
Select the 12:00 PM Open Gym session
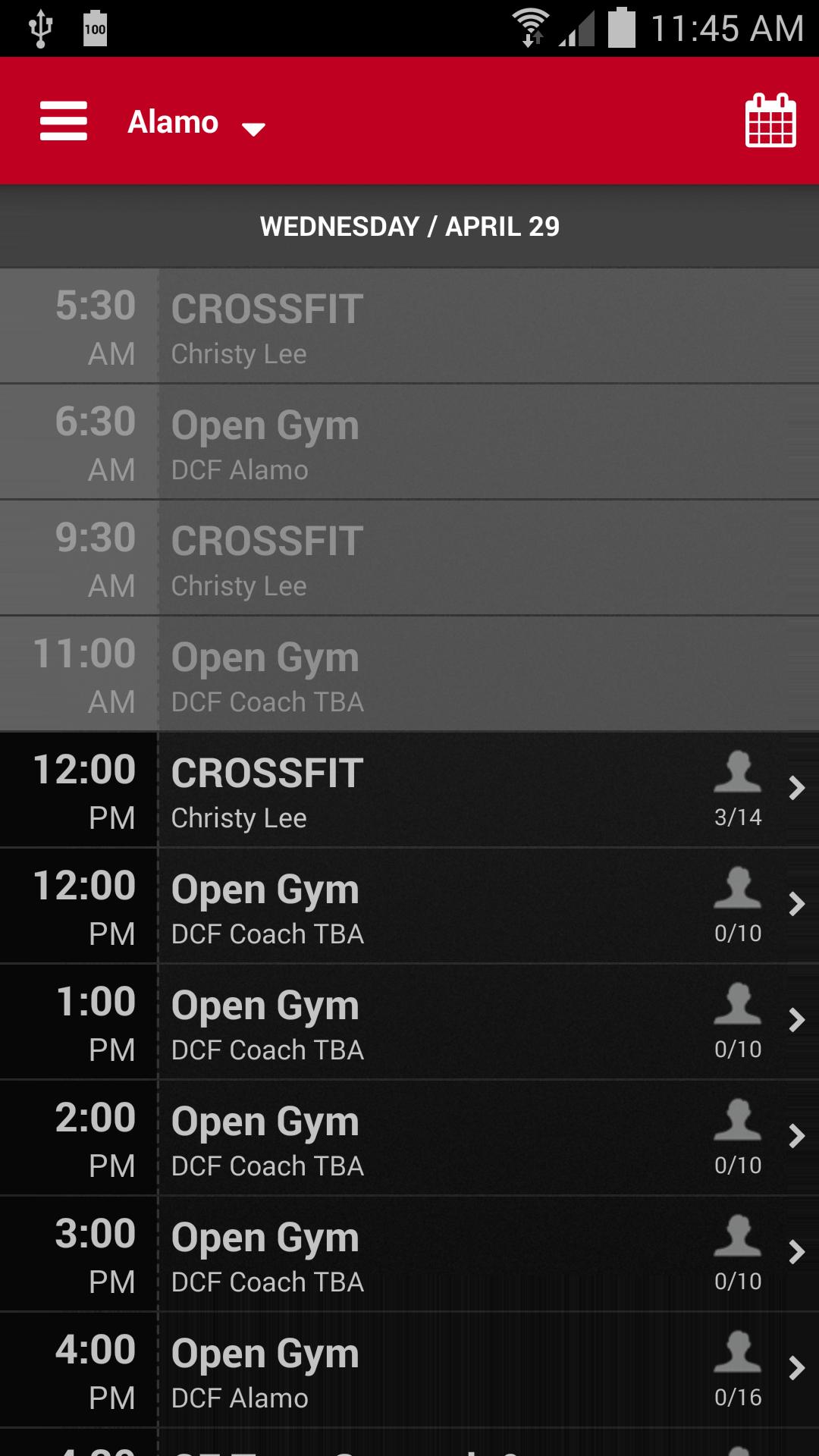tap(409, 906)
